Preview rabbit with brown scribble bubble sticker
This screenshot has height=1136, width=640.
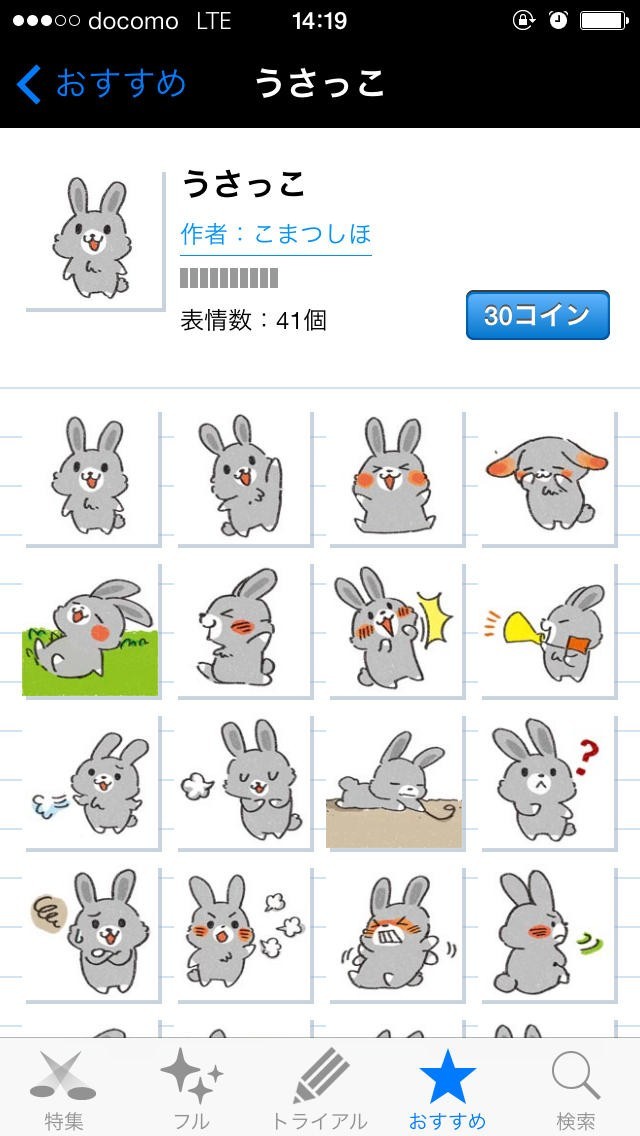tap(92, 934)
